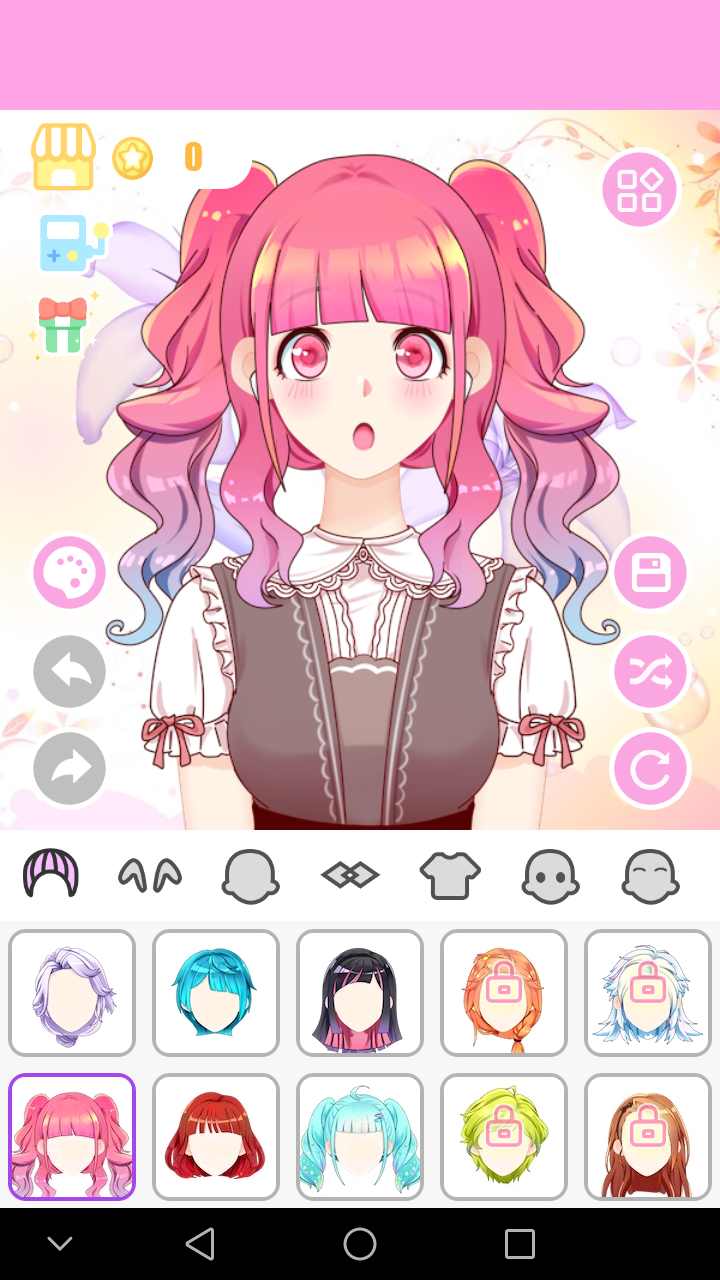This screenshot has width=720, height=1280.
Task: Select the teal bob hairstyle
Action: (x=215, y=992)
